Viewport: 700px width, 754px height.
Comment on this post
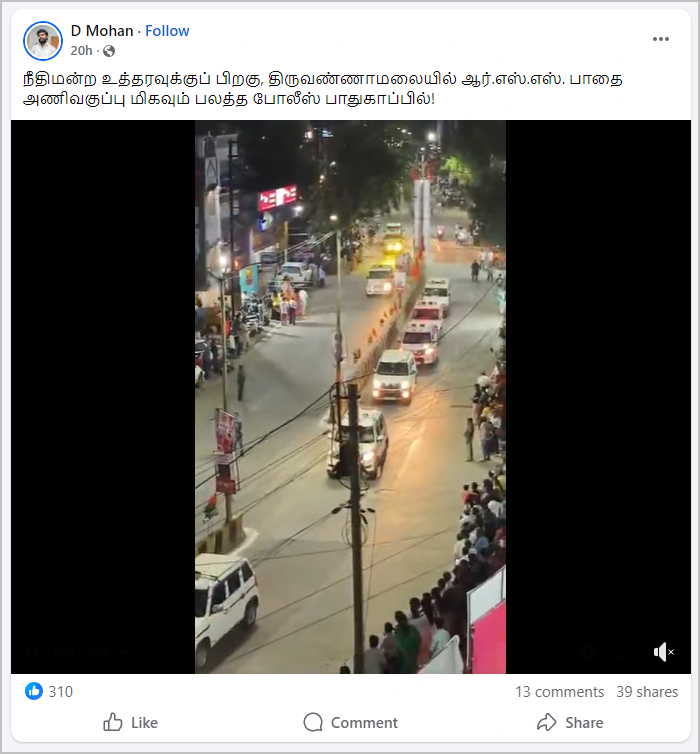click(x=350, y=722)
